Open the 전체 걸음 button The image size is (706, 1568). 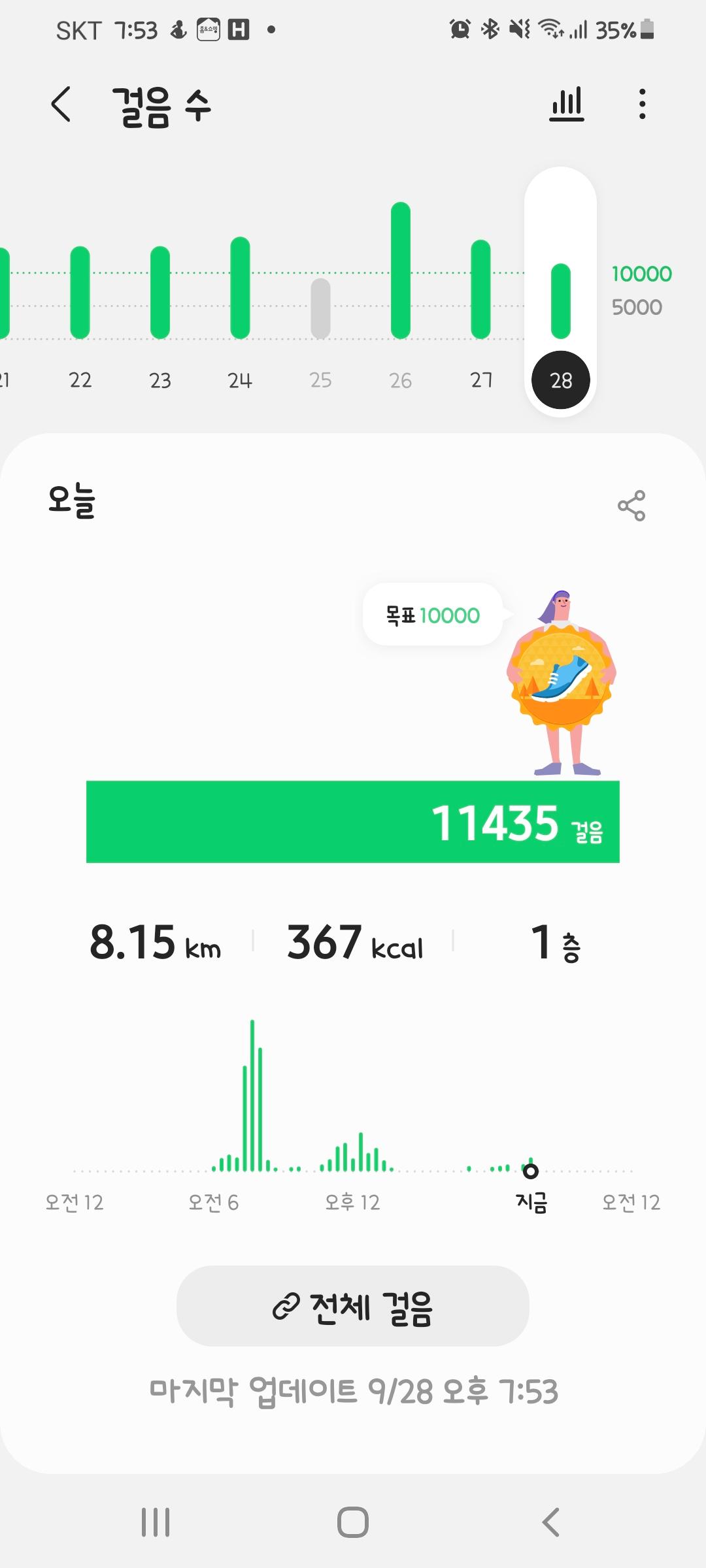pos(353,1307)
